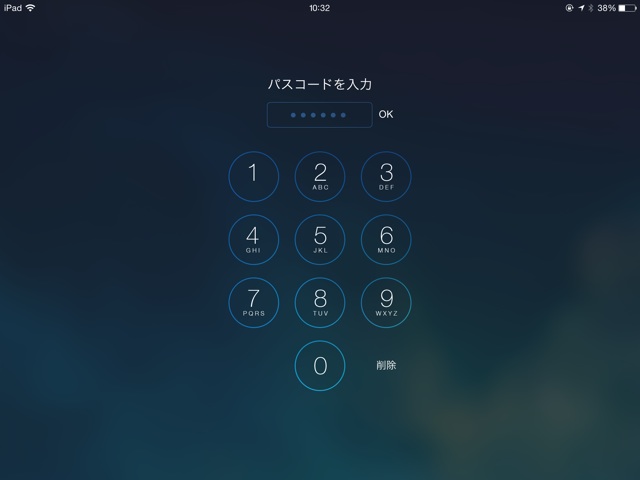
Task: Tap the 3 DEF key
Action: click(x=386, y=176)
